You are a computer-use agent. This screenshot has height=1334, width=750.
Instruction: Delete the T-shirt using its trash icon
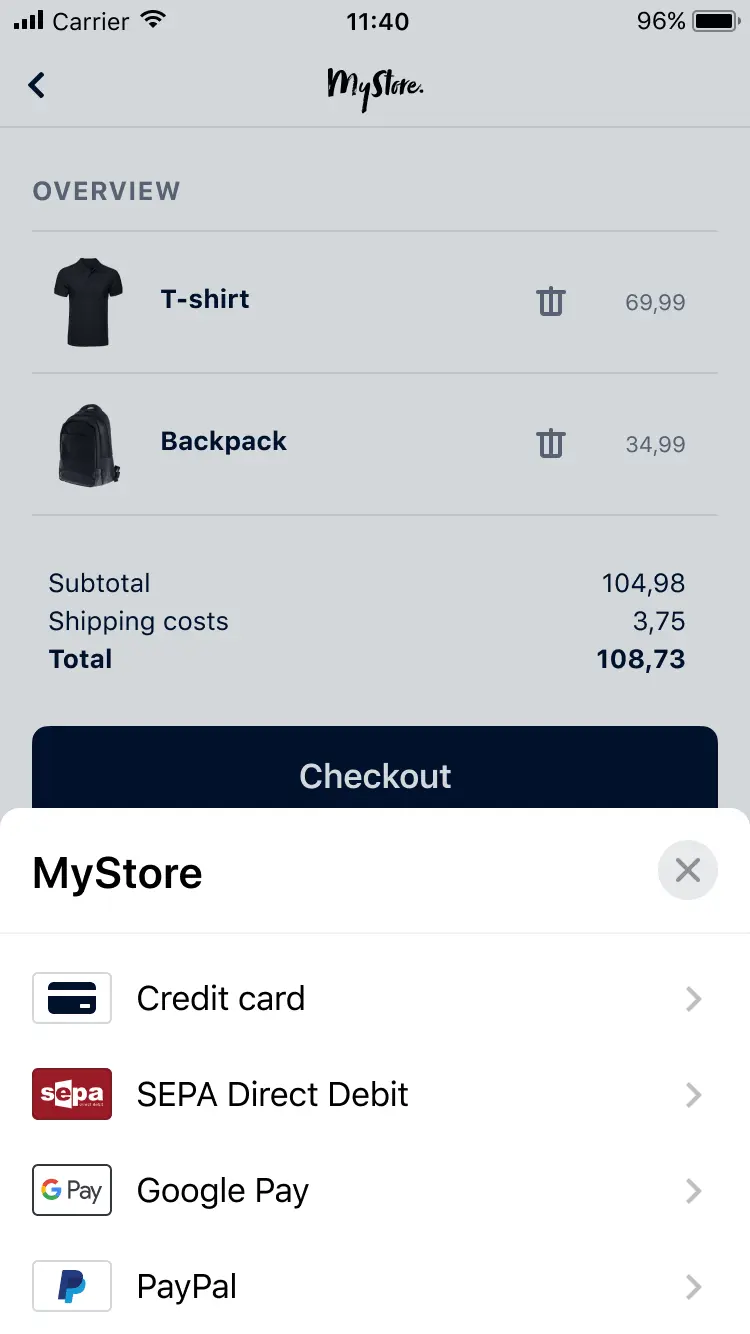[550, 301]
